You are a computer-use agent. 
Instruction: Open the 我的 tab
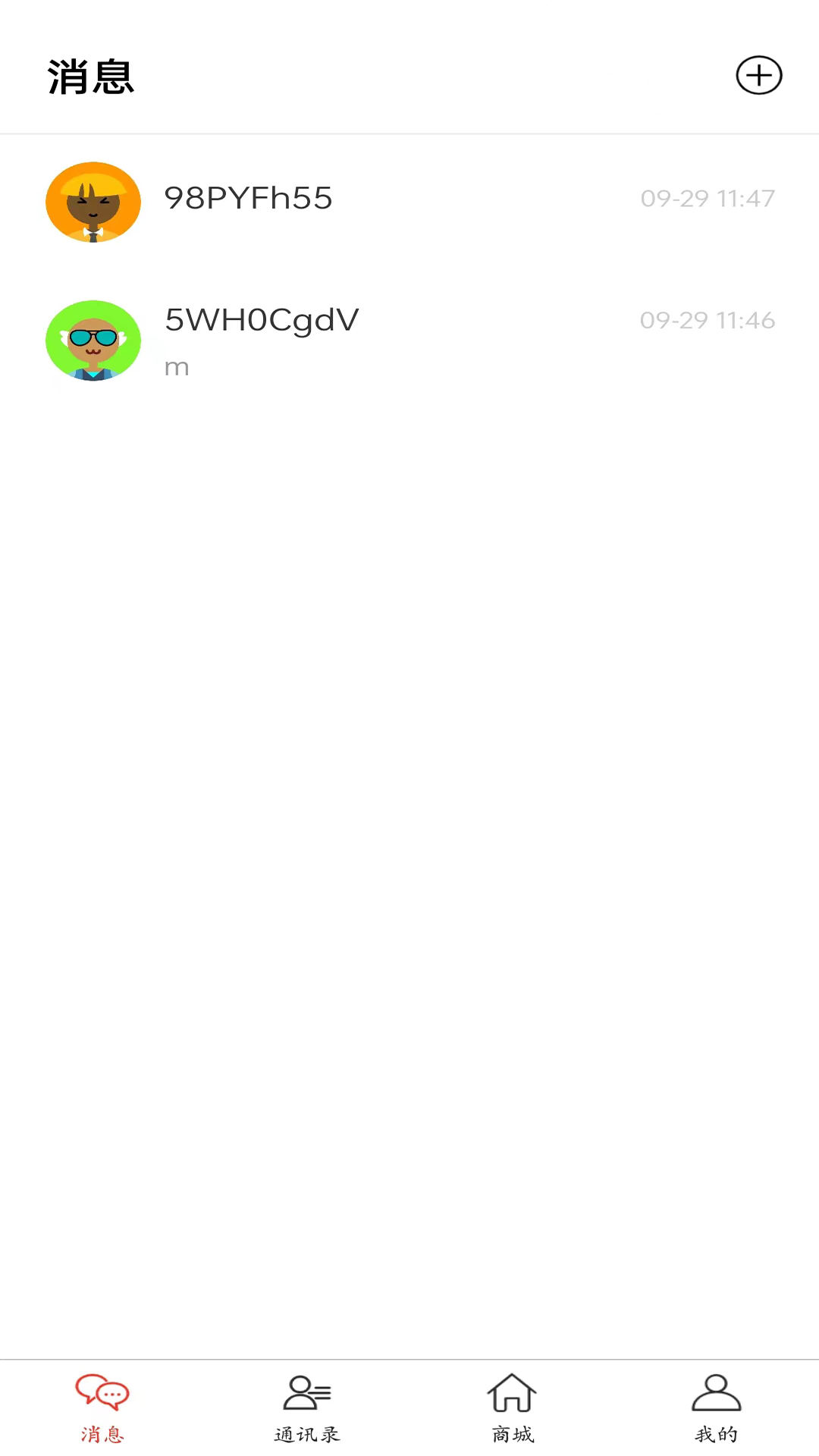(716, 1407)
